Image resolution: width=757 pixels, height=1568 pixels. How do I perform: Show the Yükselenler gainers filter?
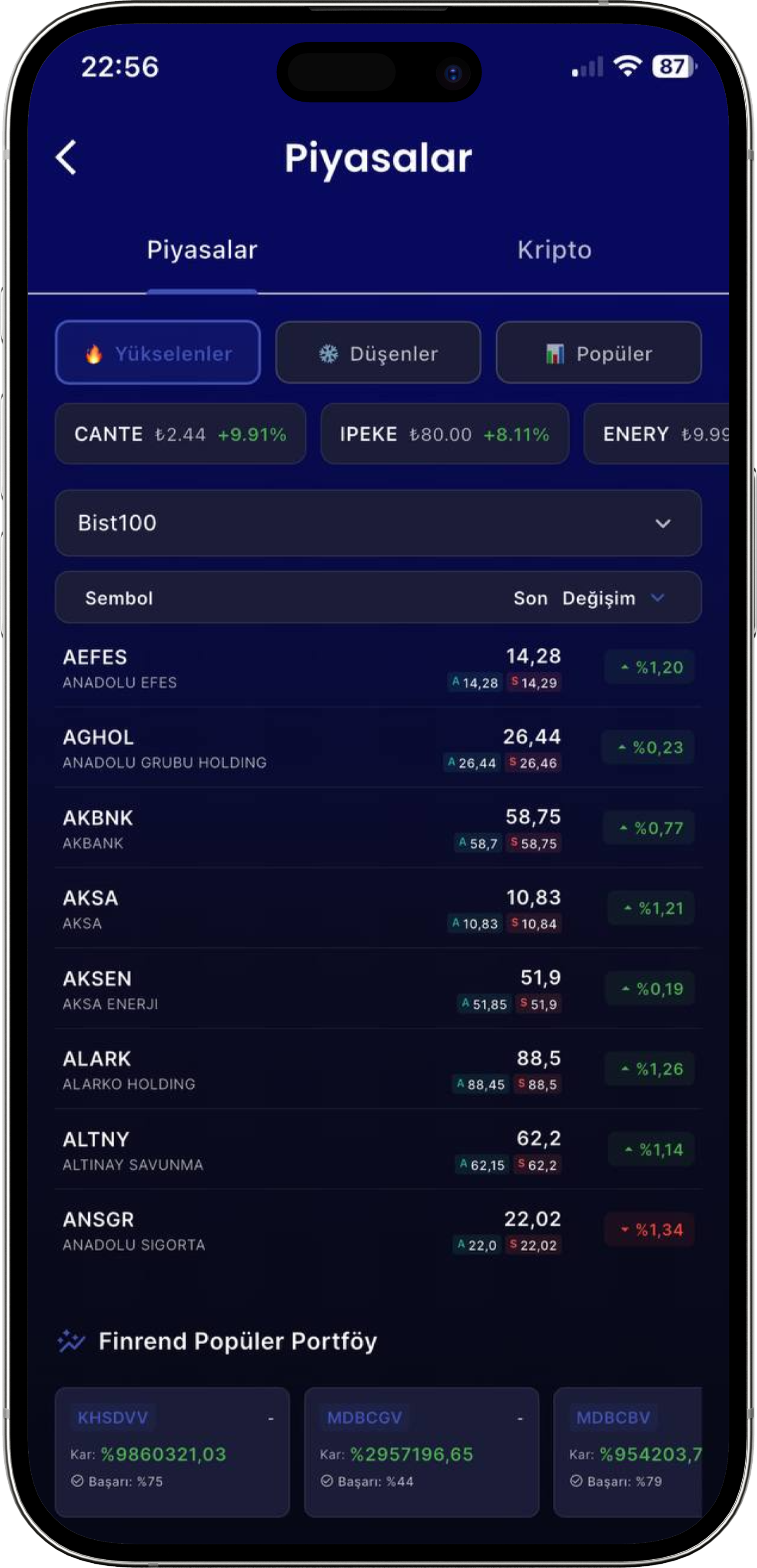point(158,353)
